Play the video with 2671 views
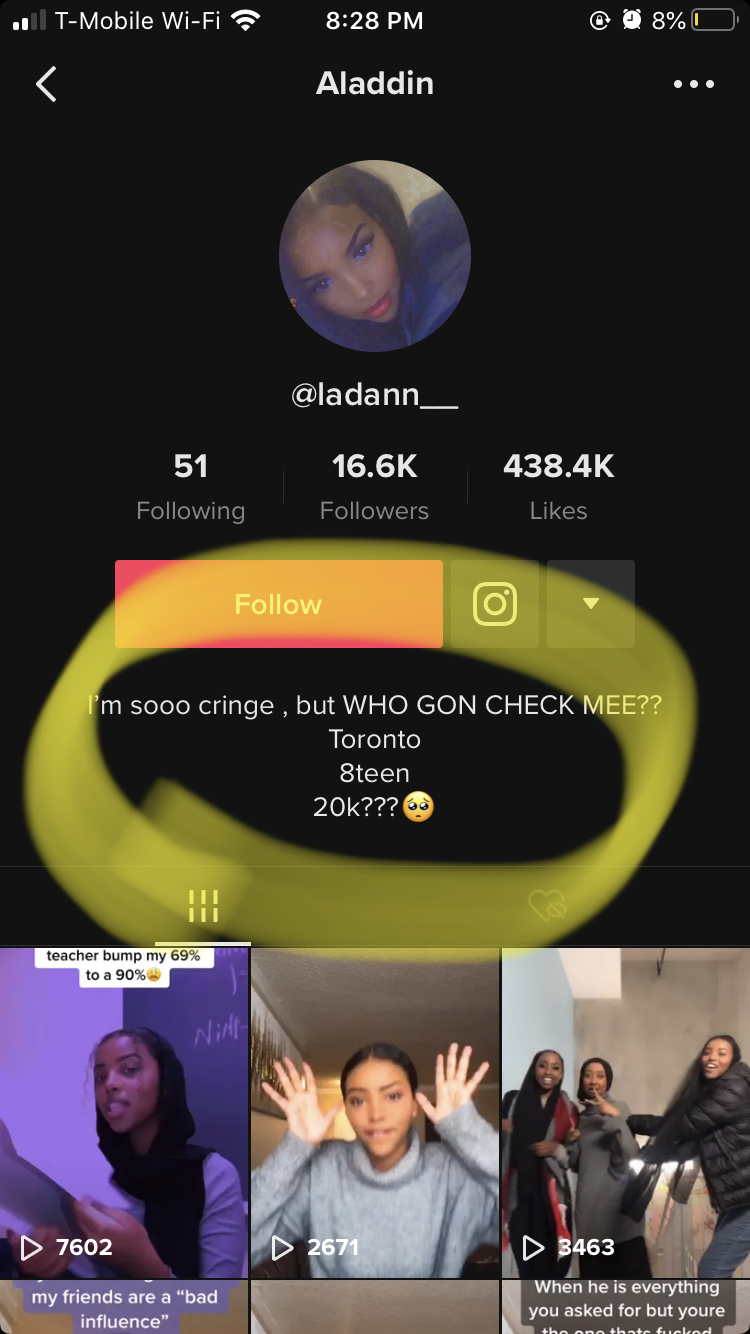The width and height of the screenshot is (750, 1334). point(375,1110)
